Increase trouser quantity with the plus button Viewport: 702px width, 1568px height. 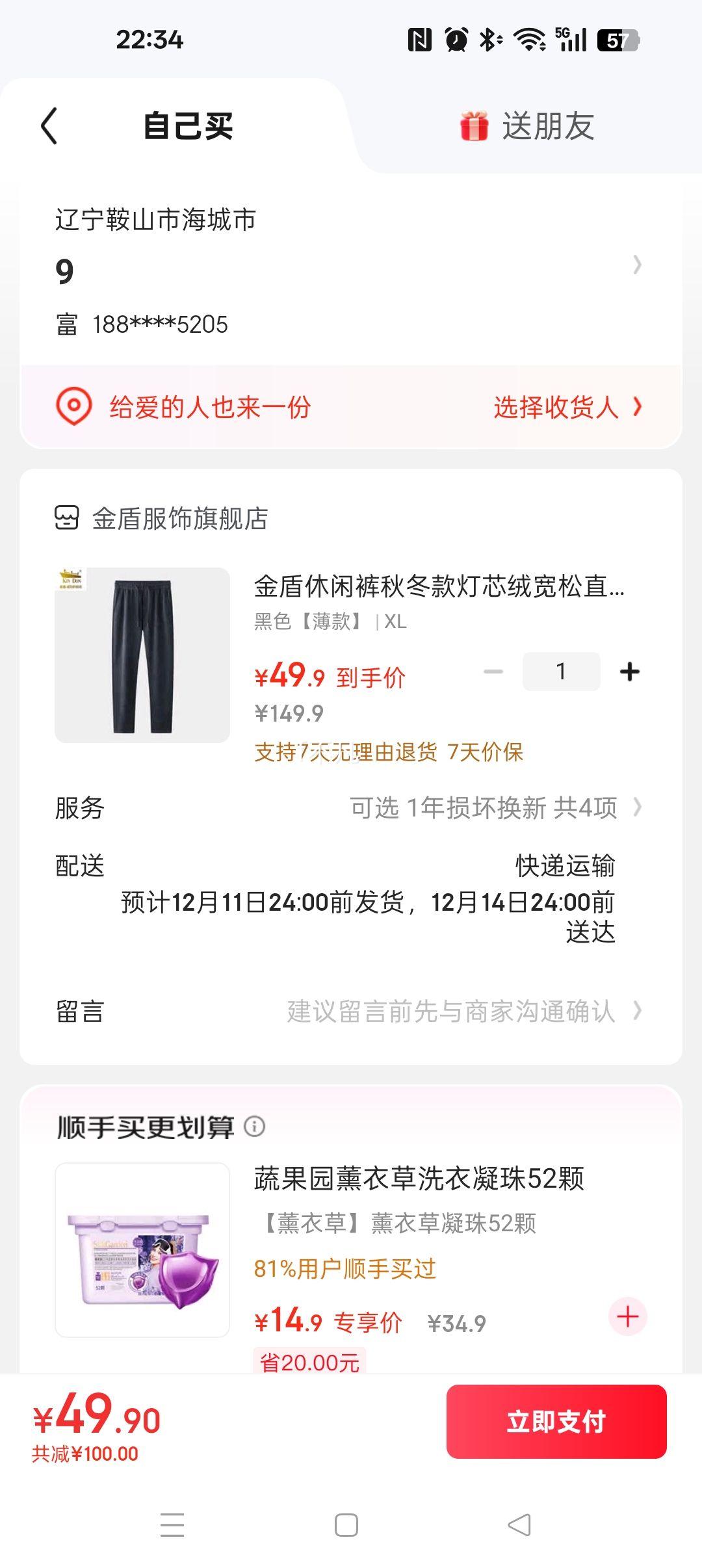tap(629, 672)
